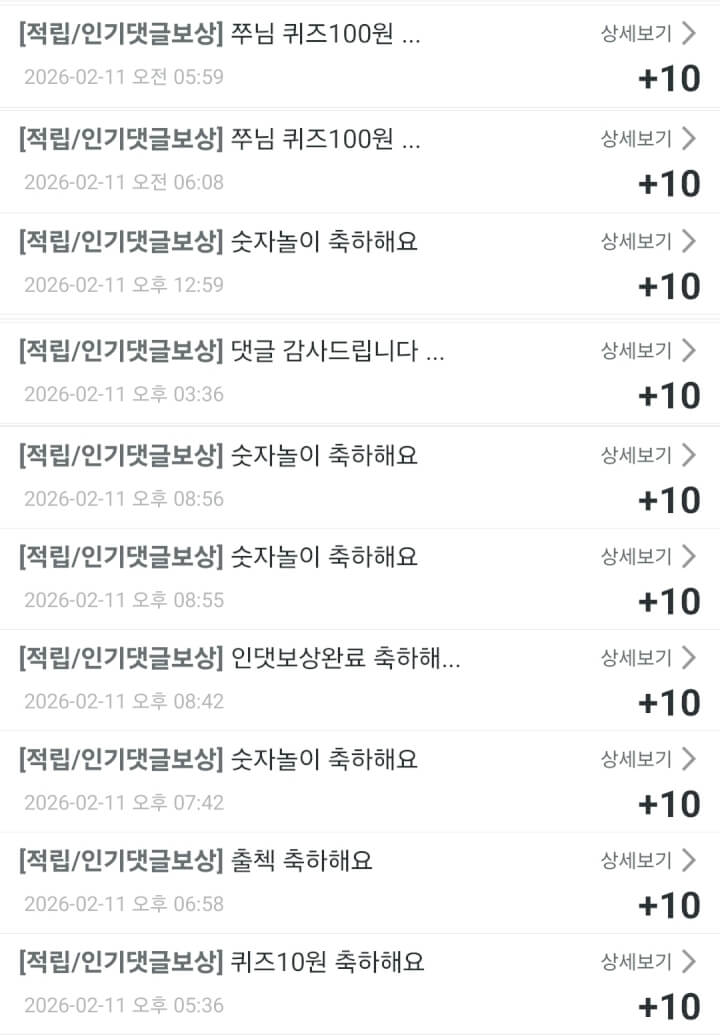720x1035 pixels.
Task: Open details for 댓글 감사드립니다 reward
Action: (x=647, y=351)
